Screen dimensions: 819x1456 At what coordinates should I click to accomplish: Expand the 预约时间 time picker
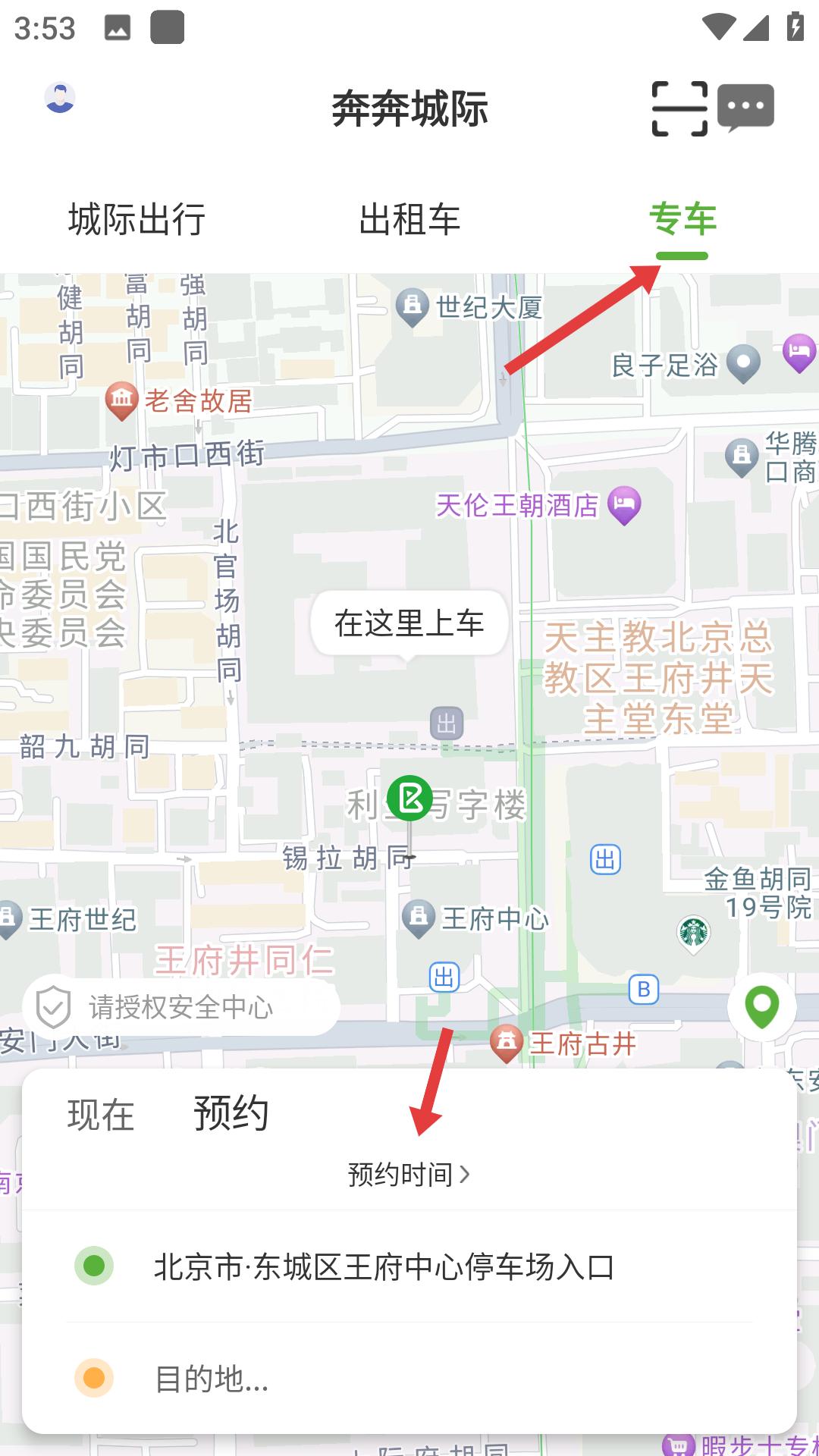click(x=407, y=1174)
